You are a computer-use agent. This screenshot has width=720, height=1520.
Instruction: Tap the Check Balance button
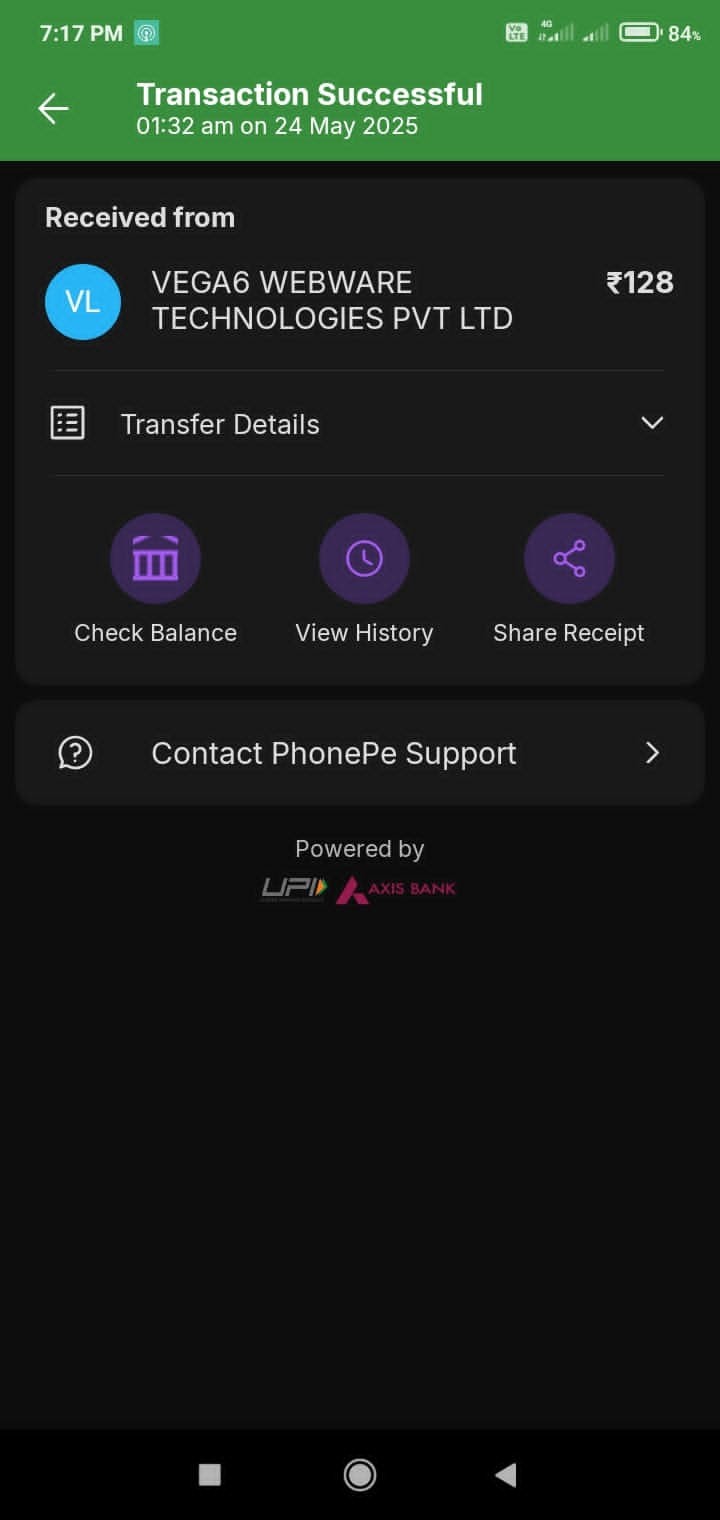[155, 560]
